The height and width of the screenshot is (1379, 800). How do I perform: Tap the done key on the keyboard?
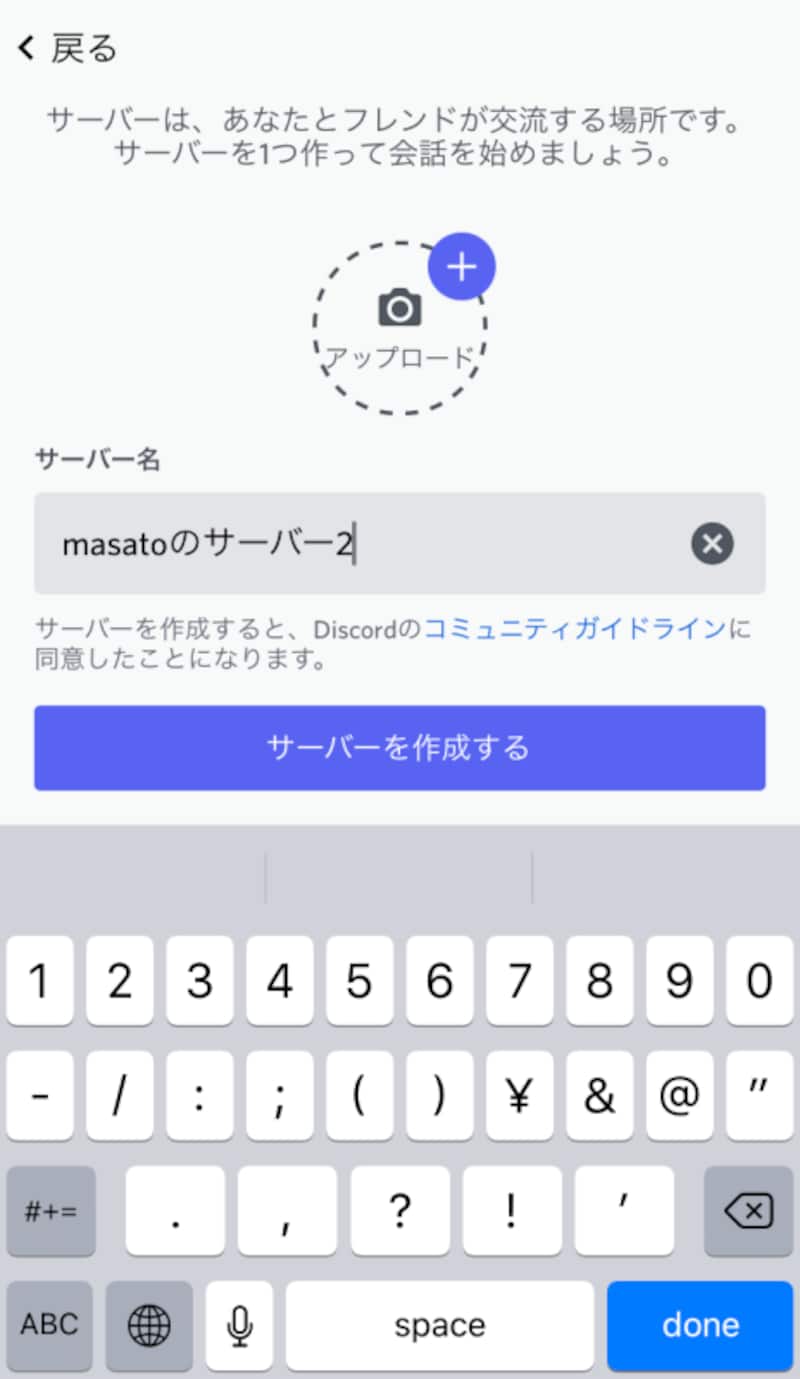[x=699, y=1325]
